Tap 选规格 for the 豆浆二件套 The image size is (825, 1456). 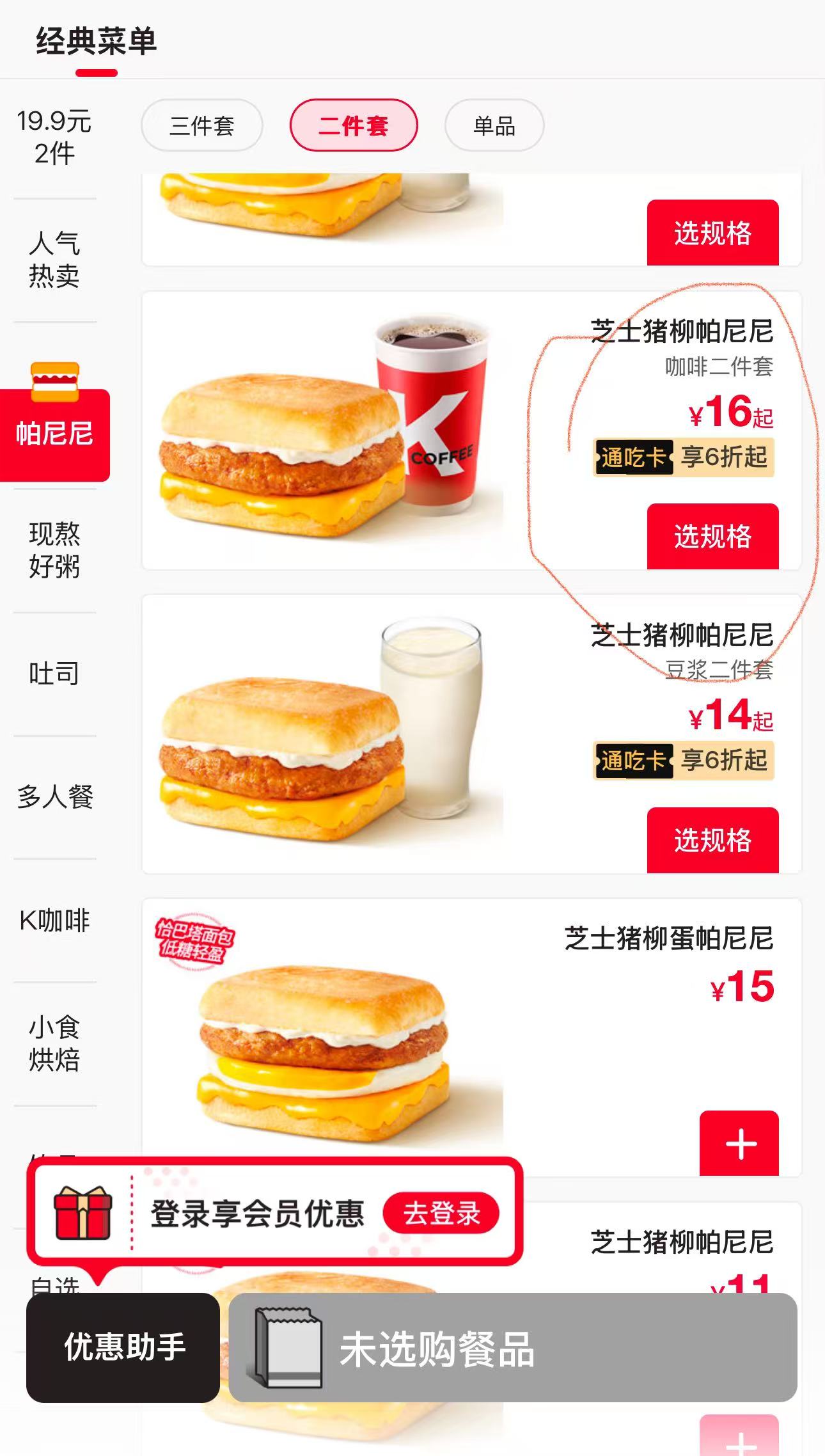[x=712, y=840]
